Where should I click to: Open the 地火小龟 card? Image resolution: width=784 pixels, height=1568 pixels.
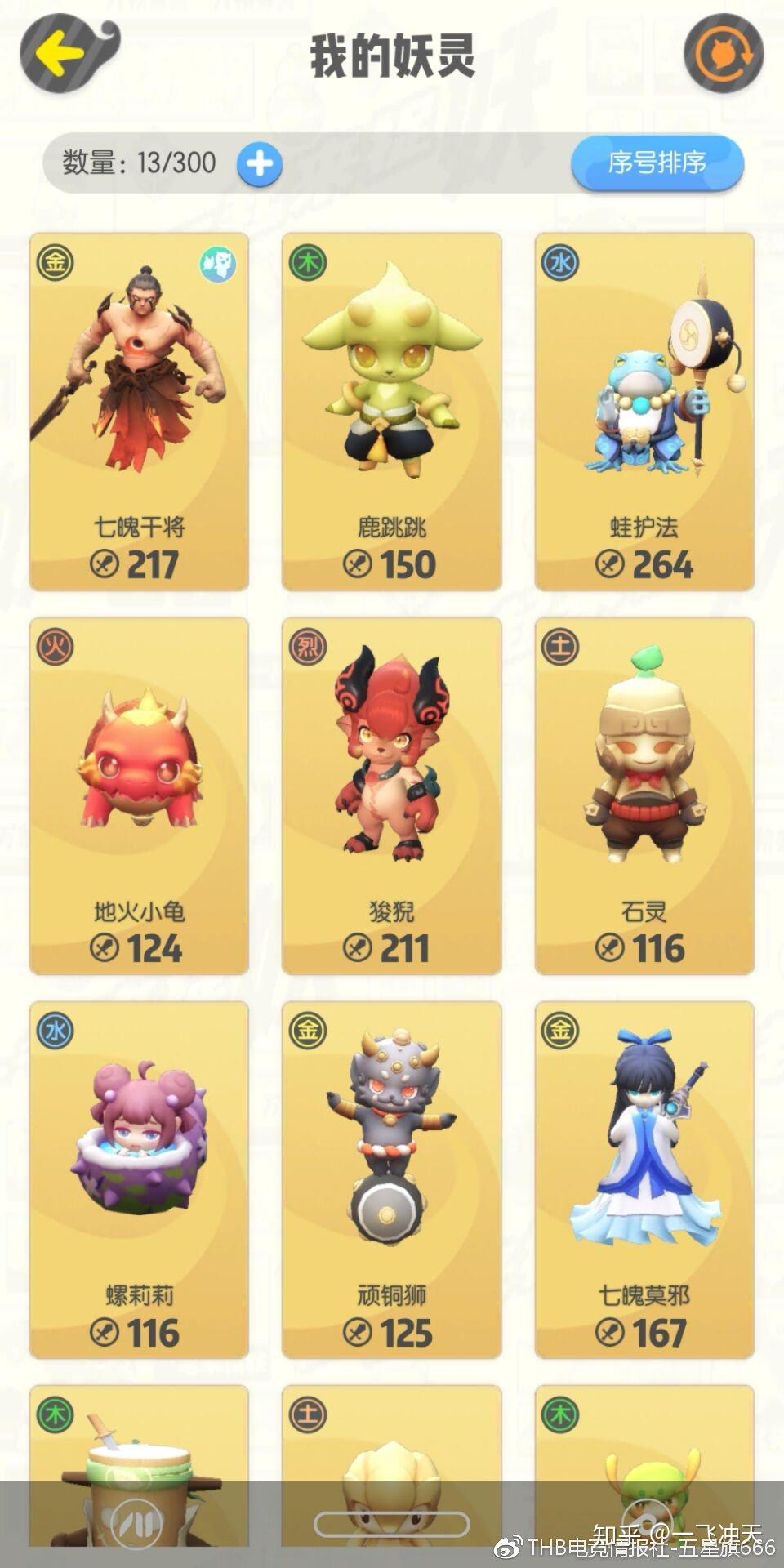point(139,795)
